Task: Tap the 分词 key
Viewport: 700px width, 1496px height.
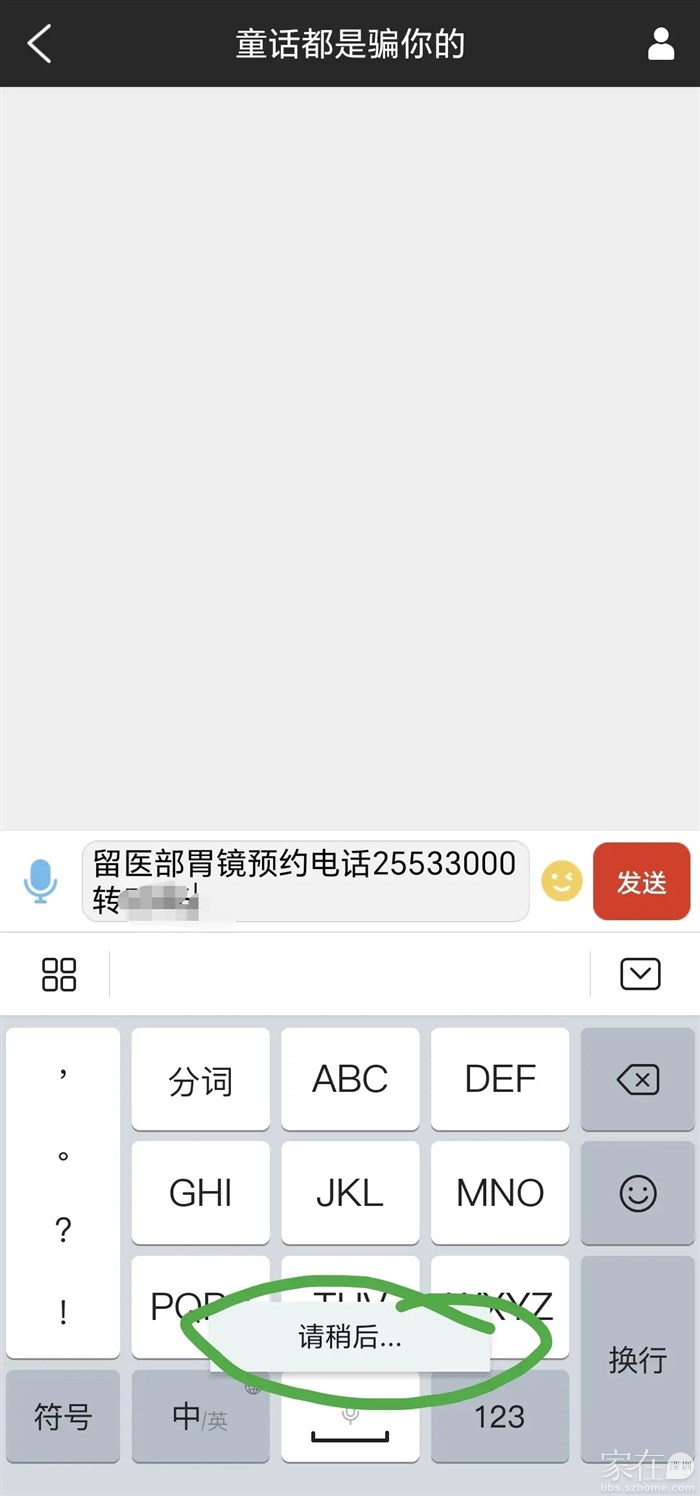Action: coord(200,1080)
